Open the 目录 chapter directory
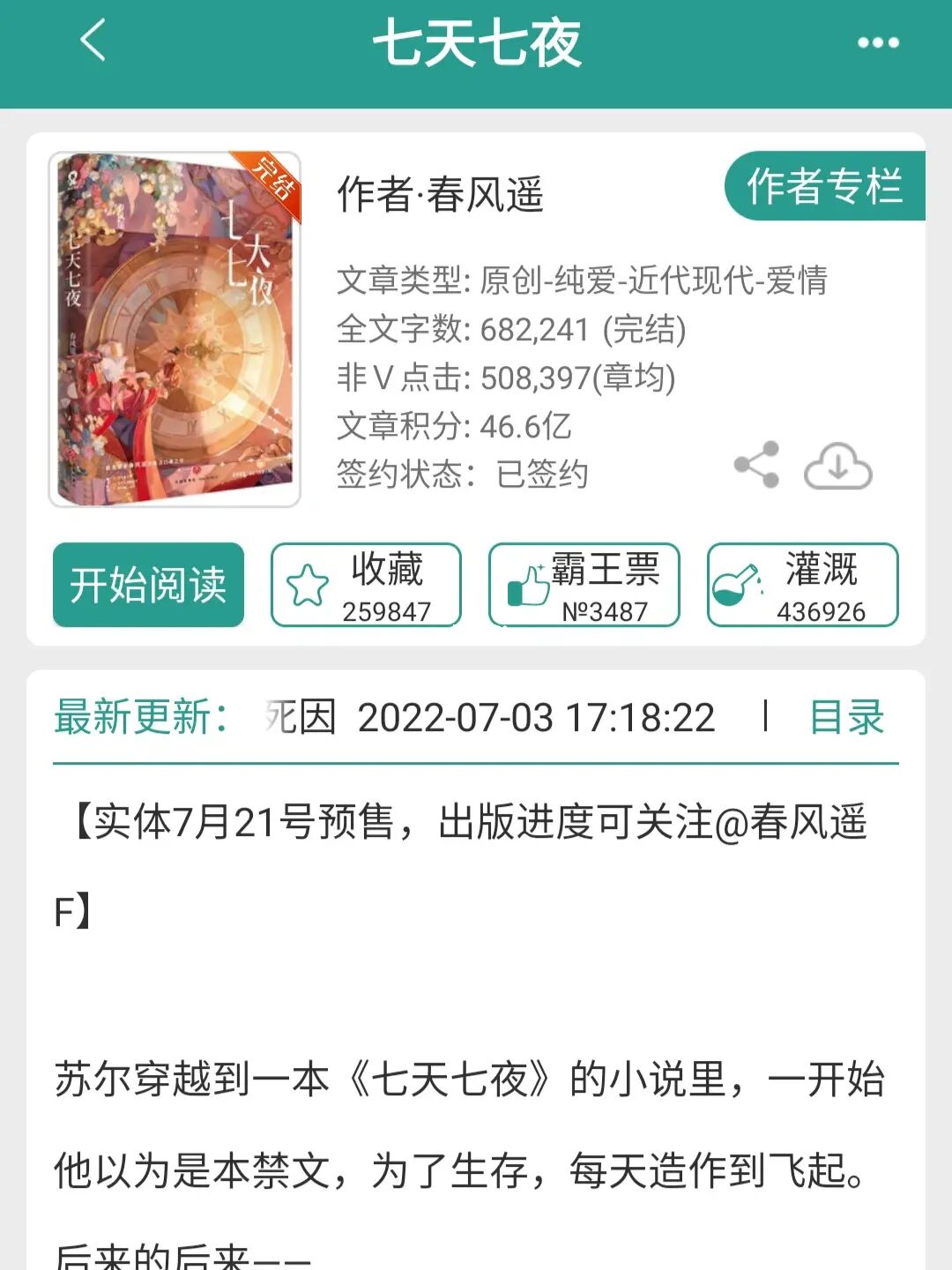Image resolution: width=952 pixels, height=1270 pixels. (x=848, y=720)
